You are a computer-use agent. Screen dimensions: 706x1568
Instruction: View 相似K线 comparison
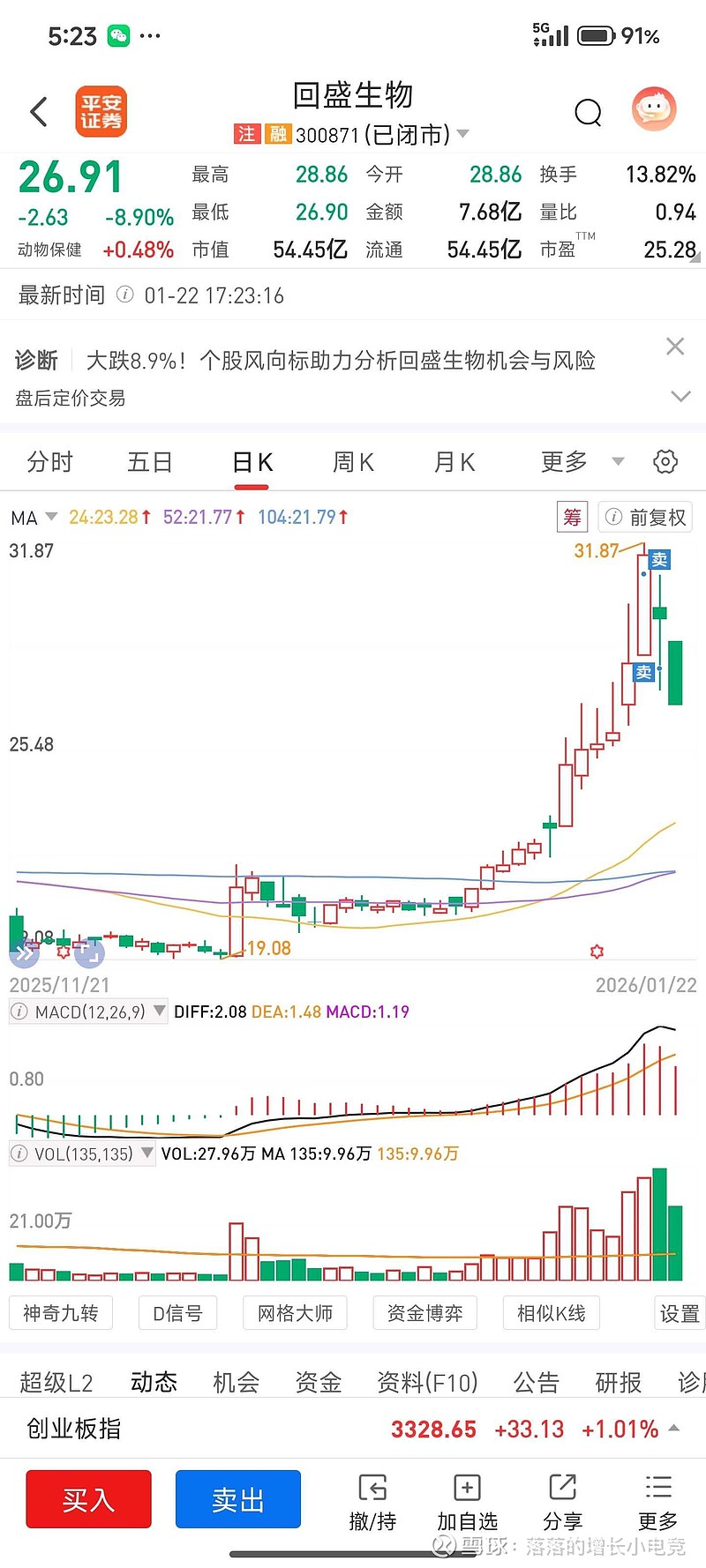pyautogui.click(x=551, y=1313)
